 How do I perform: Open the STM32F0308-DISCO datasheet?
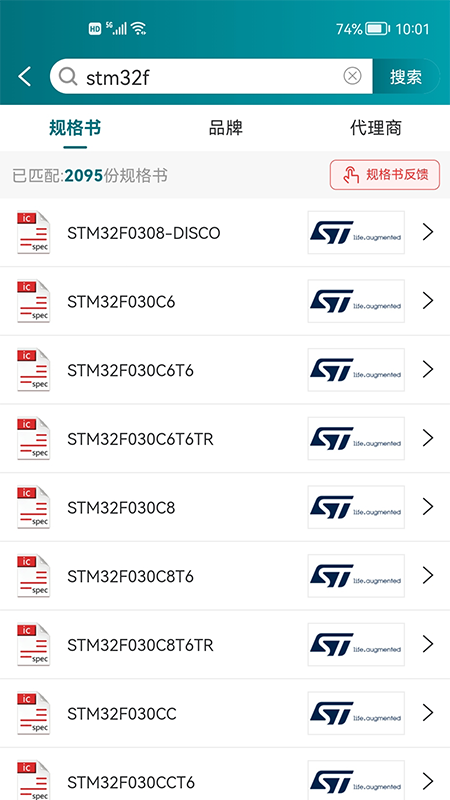coord(225,233)
